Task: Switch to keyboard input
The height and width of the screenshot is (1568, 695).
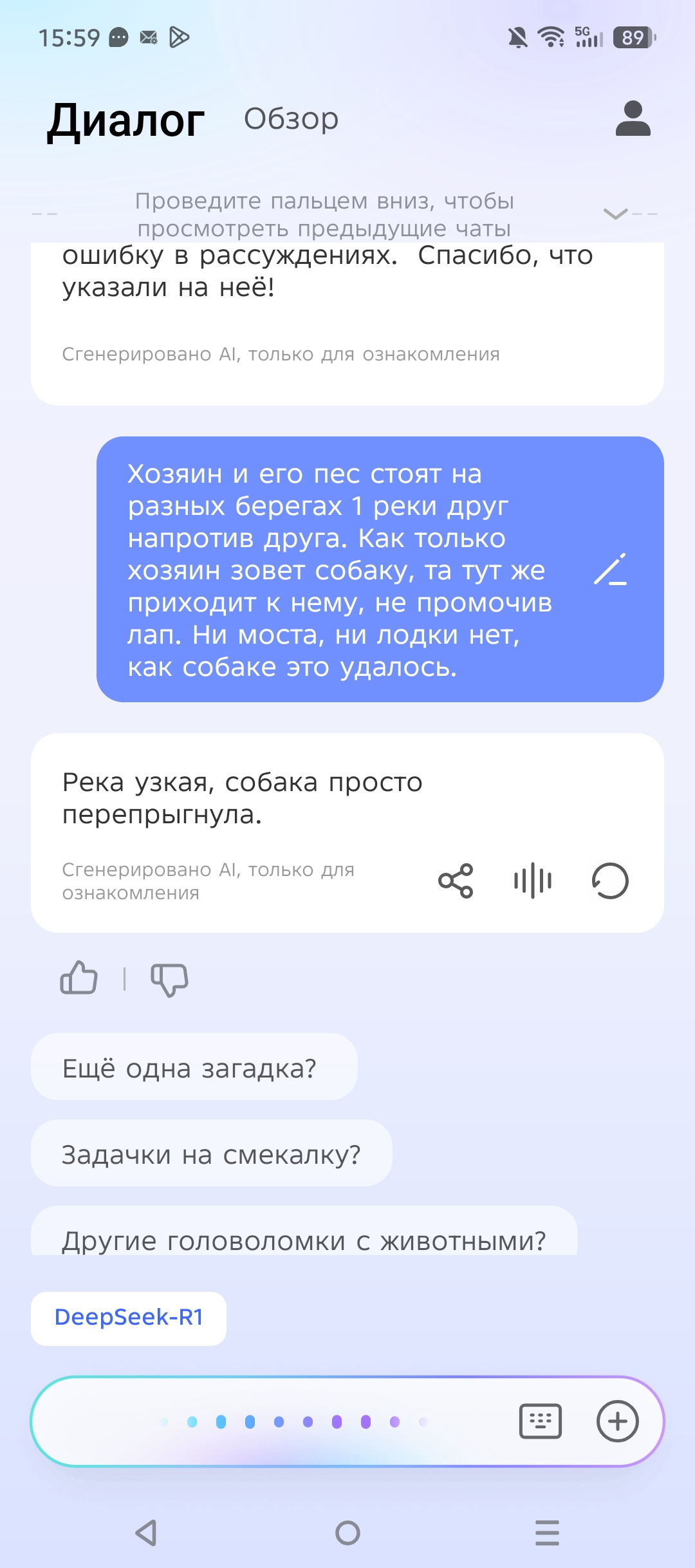Action: point(540,1421)
